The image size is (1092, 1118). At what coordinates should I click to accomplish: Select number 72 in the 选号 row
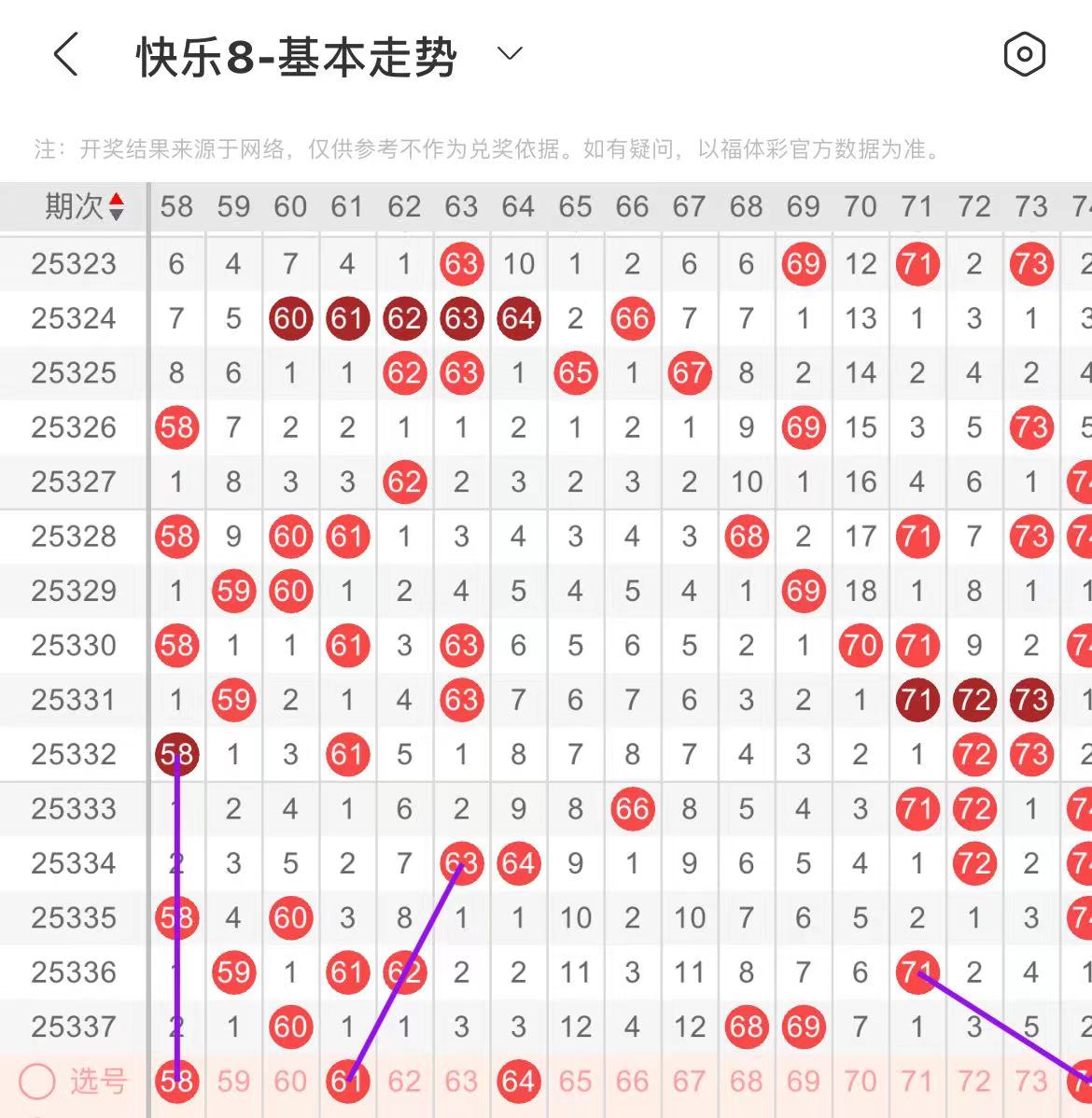click(973, 1081)
